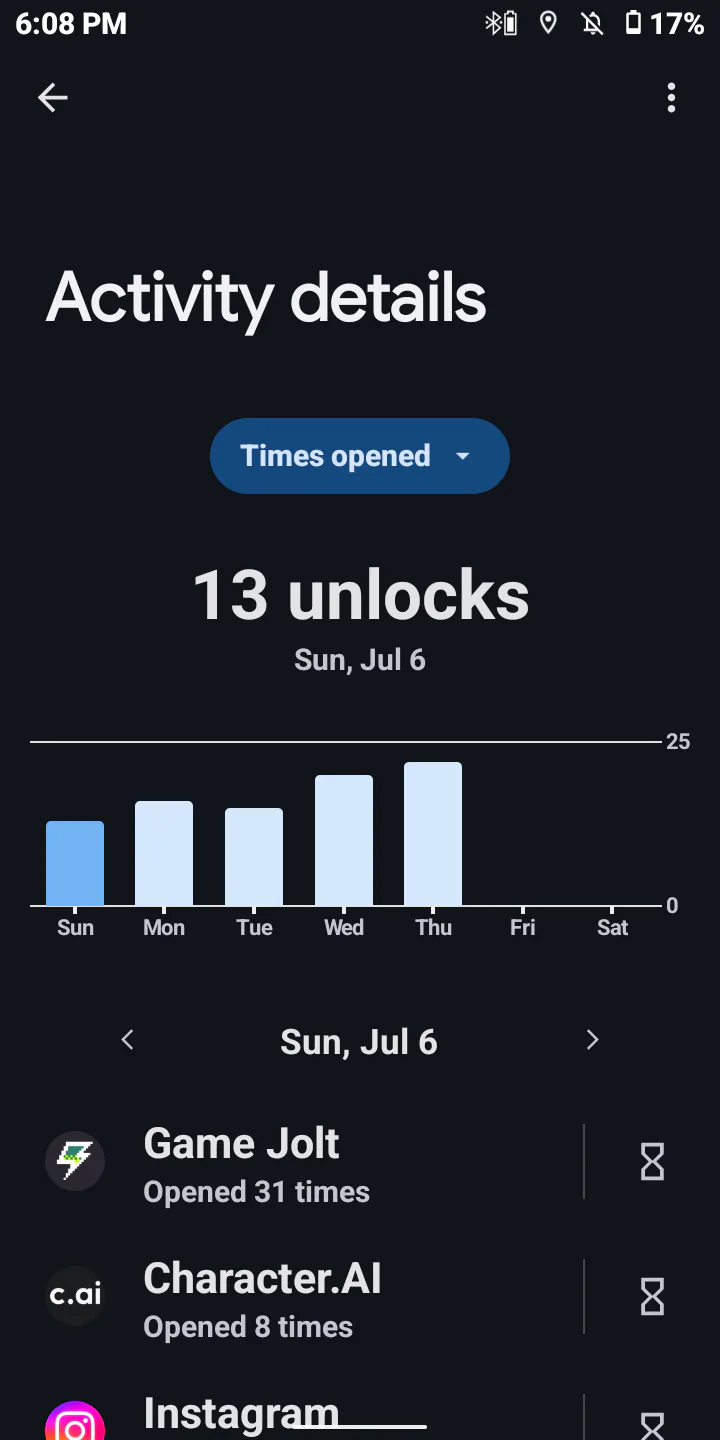Select the Thu bar in the chart
The width and height of the screenshot is (720, 1440).
[x=433, y=834]
